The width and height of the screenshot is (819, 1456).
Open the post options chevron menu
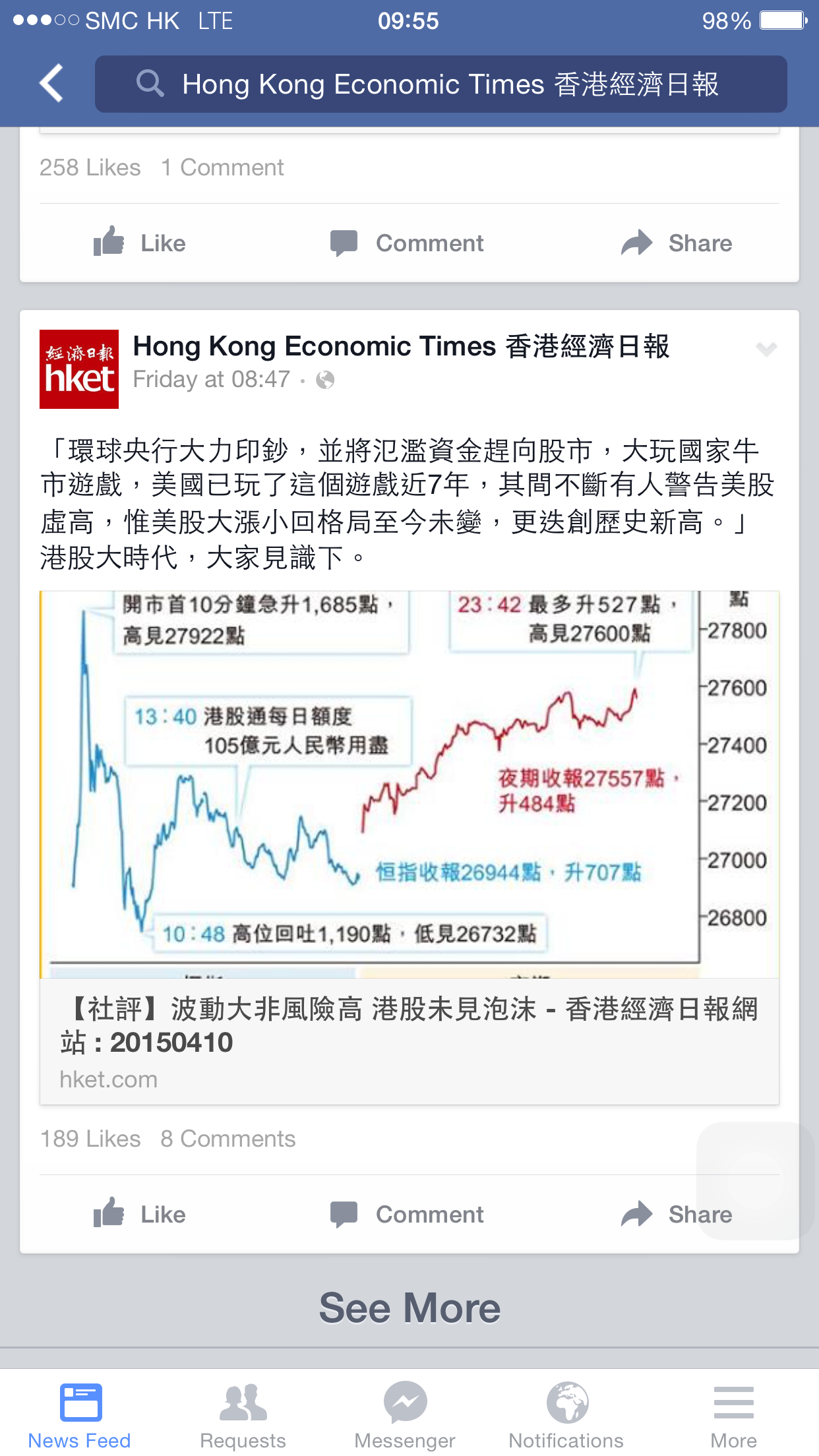[x=766, y=348]
